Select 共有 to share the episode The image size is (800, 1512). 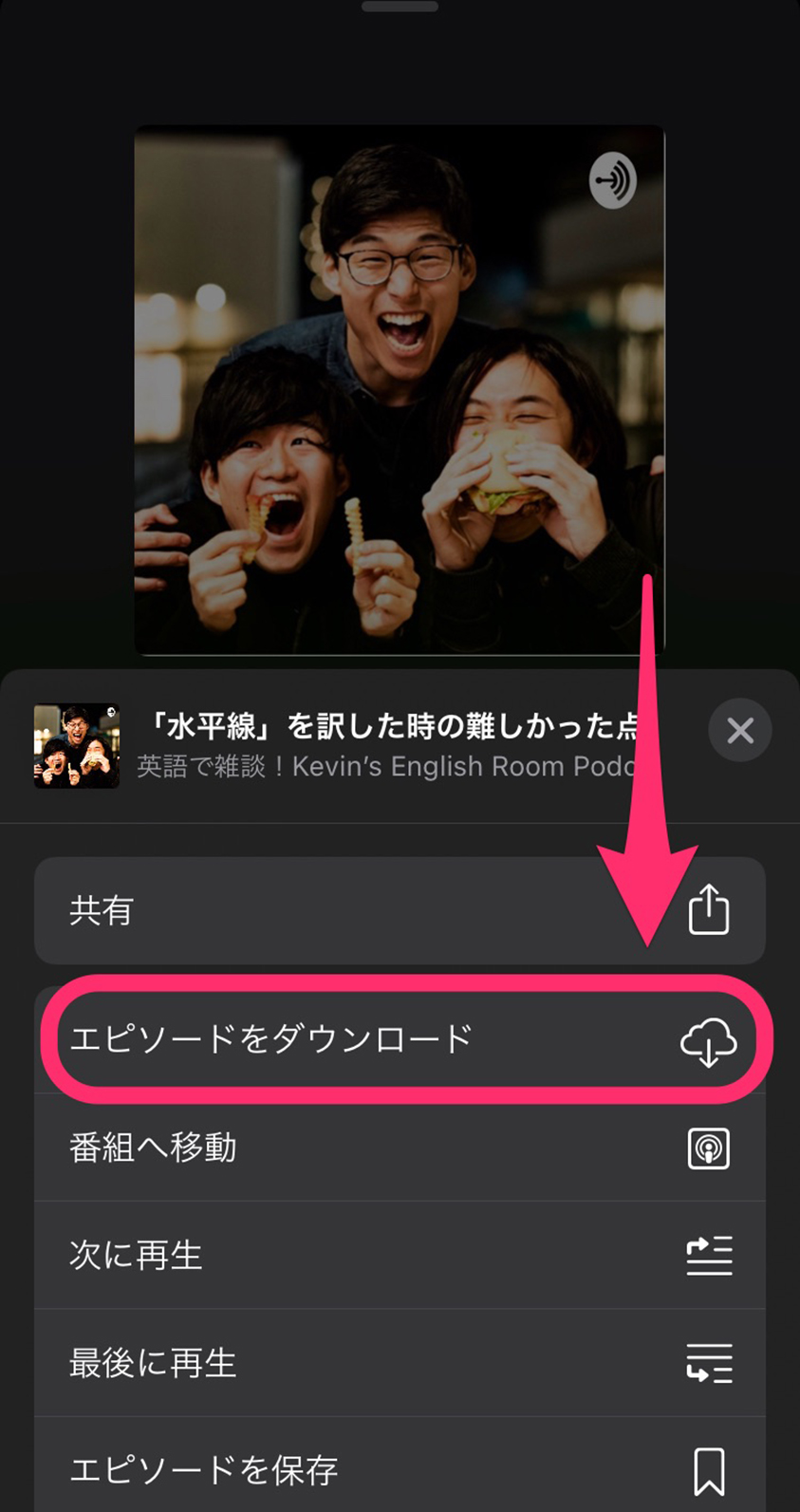click(400, 910)
